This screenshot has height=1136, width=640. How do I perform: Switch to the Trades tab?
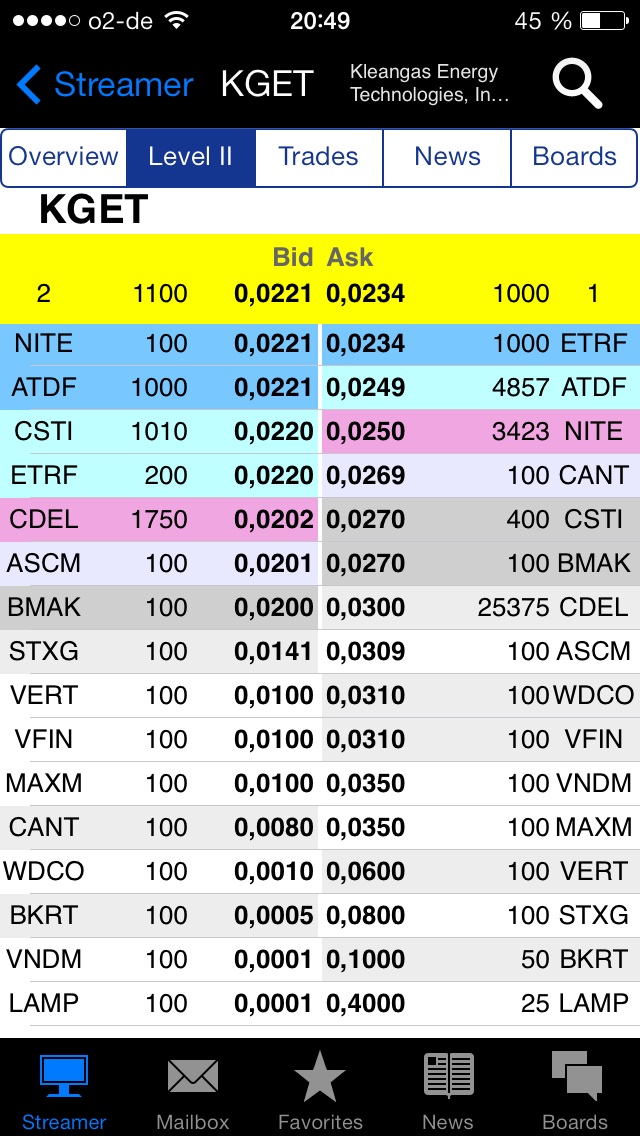coord(318,157)
